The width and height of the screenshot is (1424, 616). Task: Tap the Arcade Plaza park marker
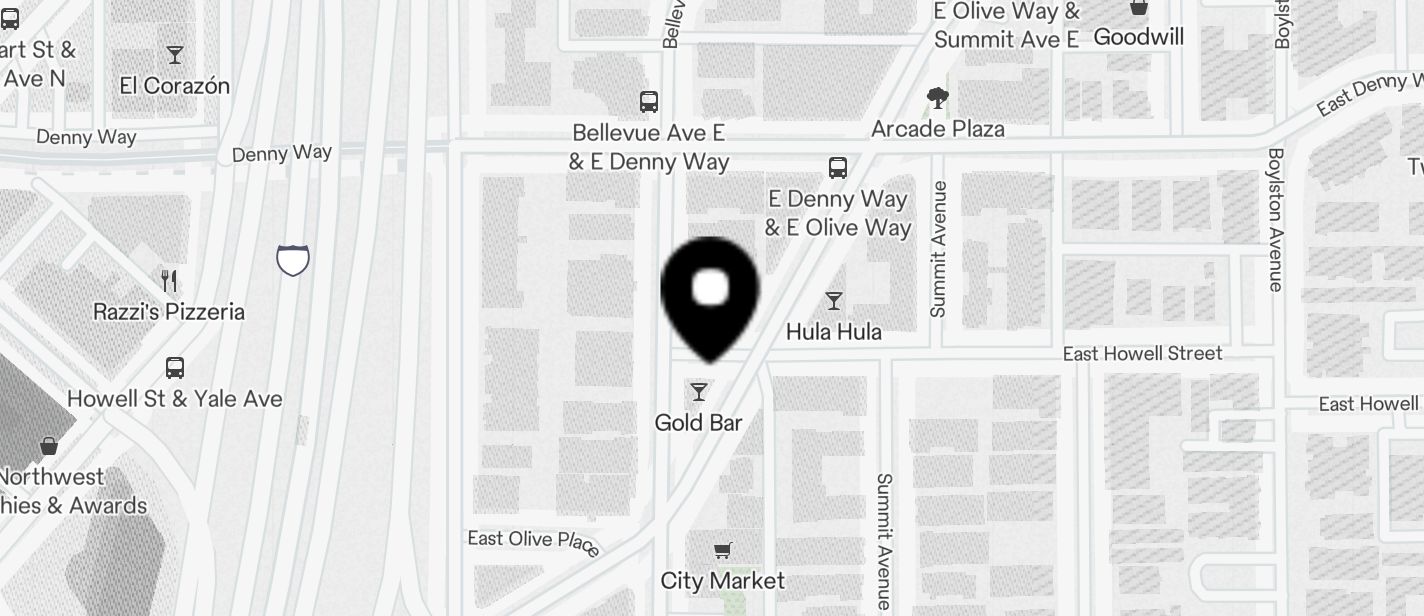(x=937, y=98)
